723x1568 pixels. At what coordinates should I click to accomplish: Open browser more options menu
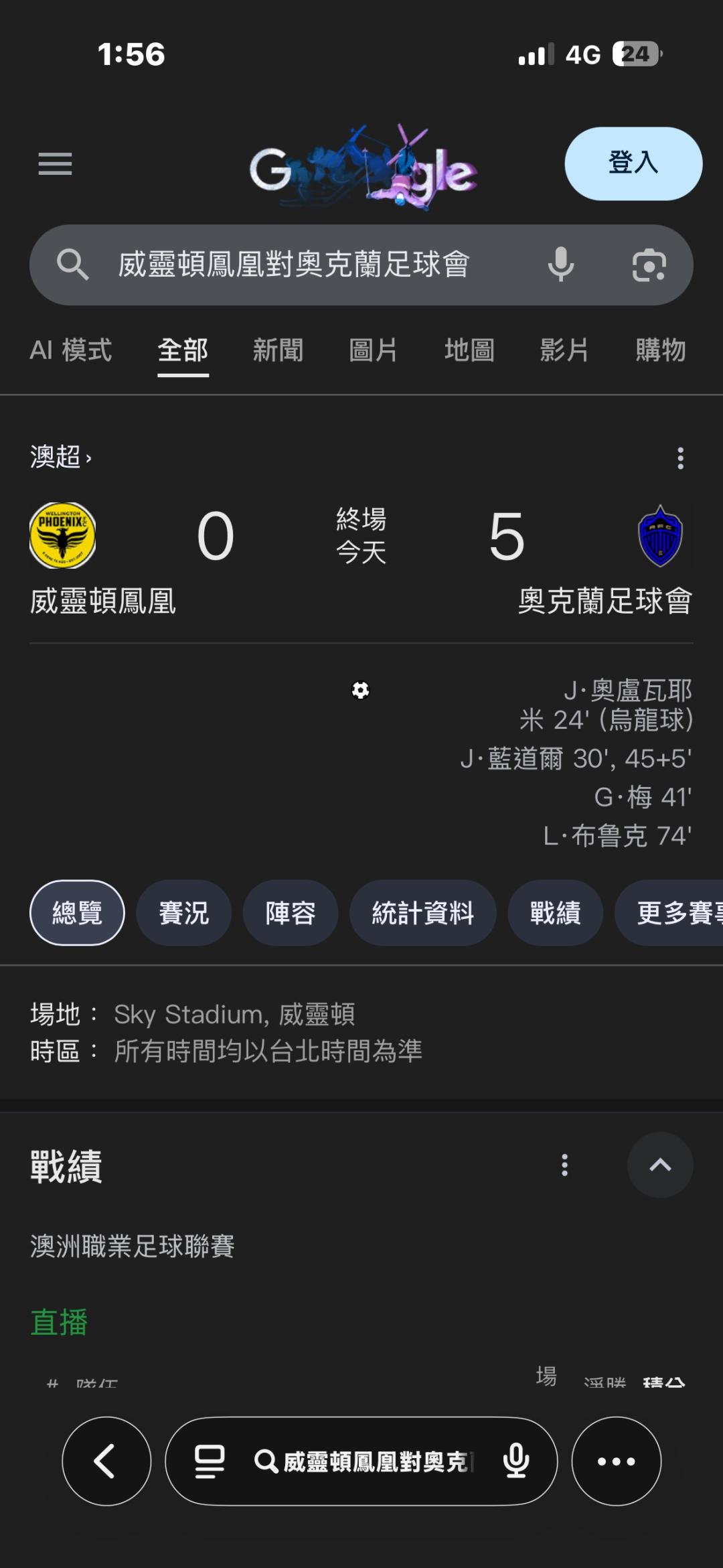tap(616, 1461)
